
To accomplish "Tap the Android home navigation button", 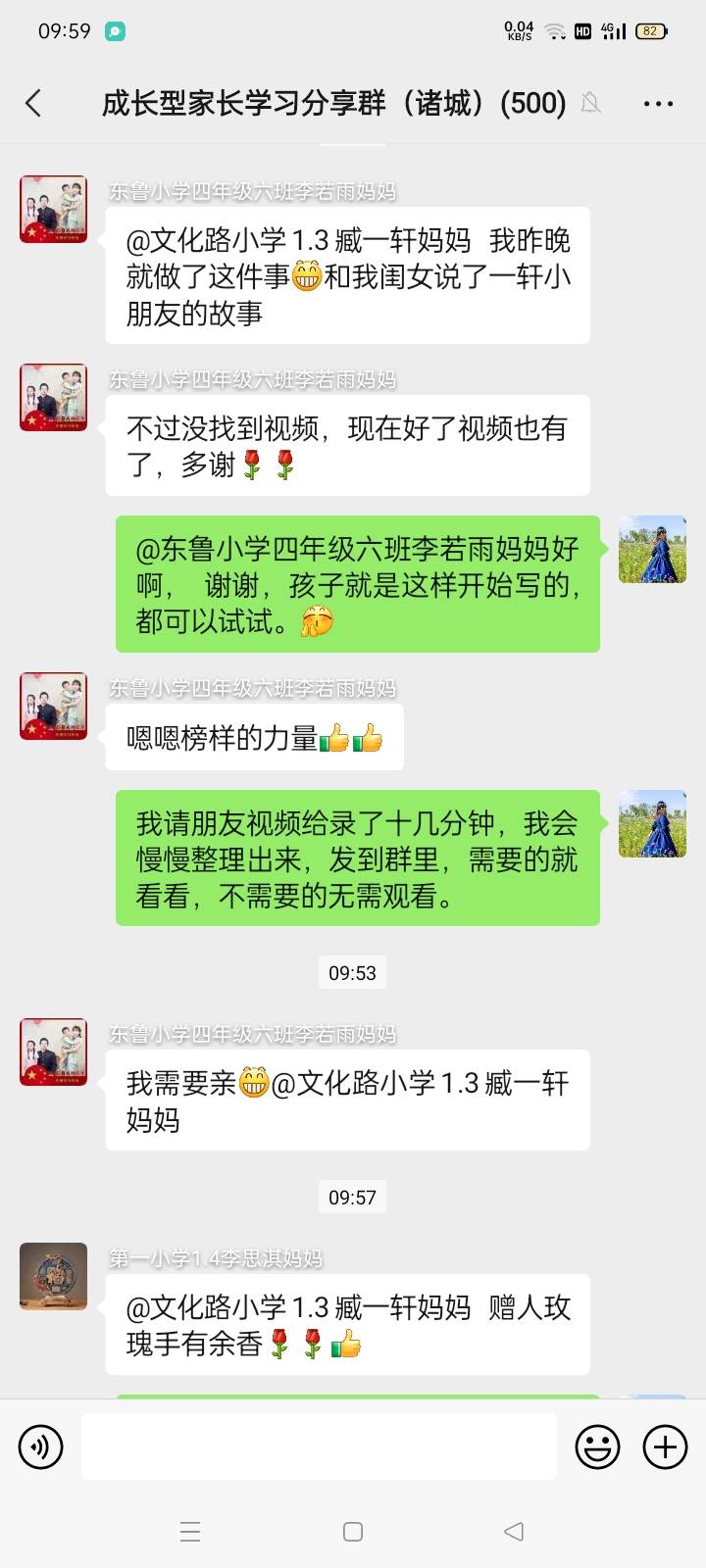I will [x=352, y=1530].
